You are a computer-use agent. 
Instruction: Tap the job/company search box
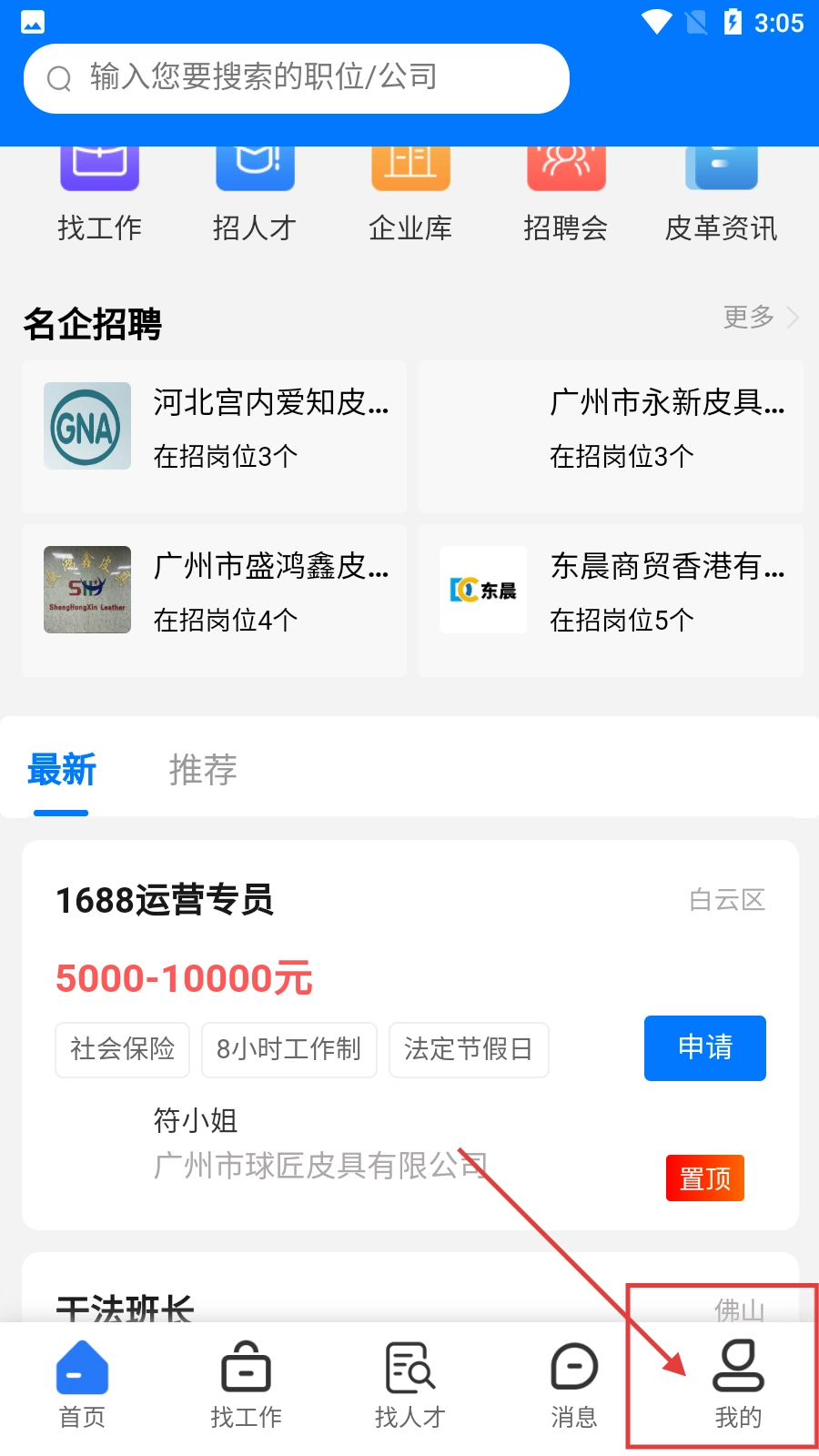(x=296, y=78)
